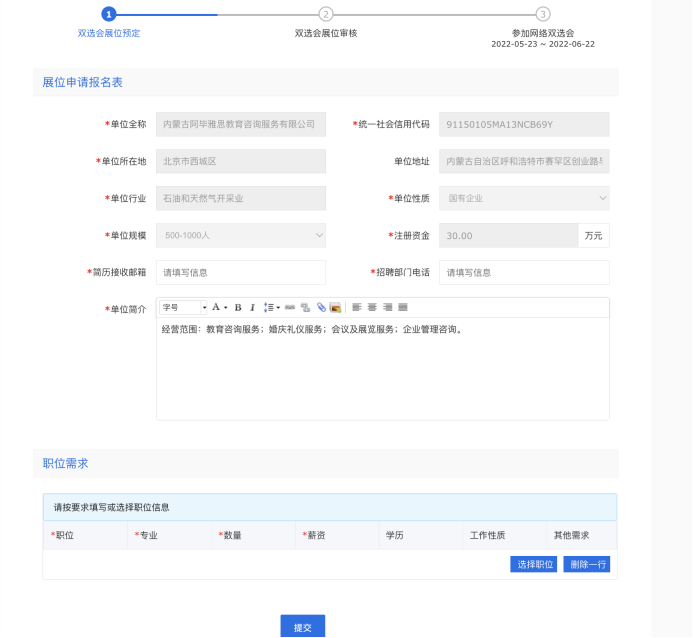The width and height of the screenshot is (693, 638).
Task: Focus the 注册资金 amount field
Action: (508, 235)
